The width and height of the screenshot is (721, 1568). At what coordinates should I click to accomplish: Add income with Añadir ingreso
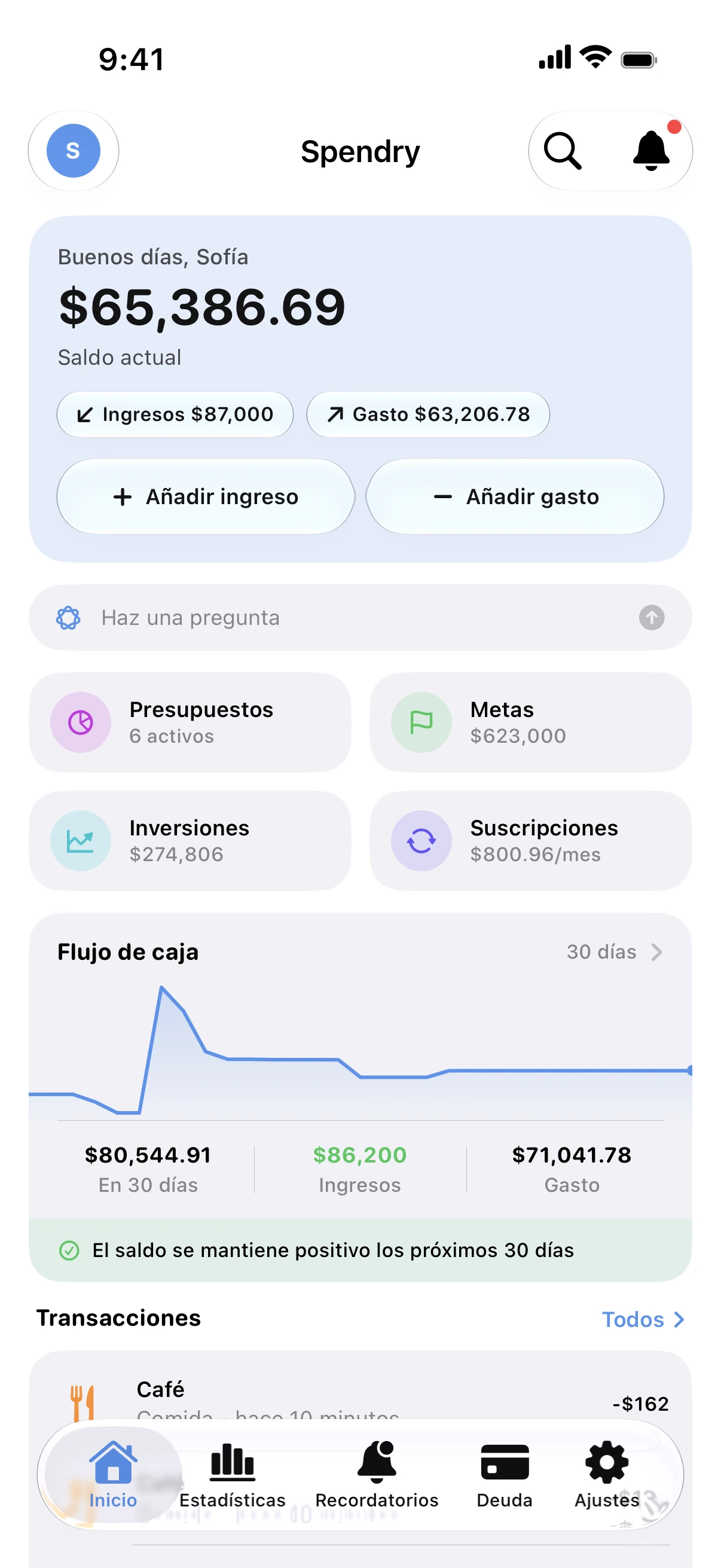click(x=206, y=497)
